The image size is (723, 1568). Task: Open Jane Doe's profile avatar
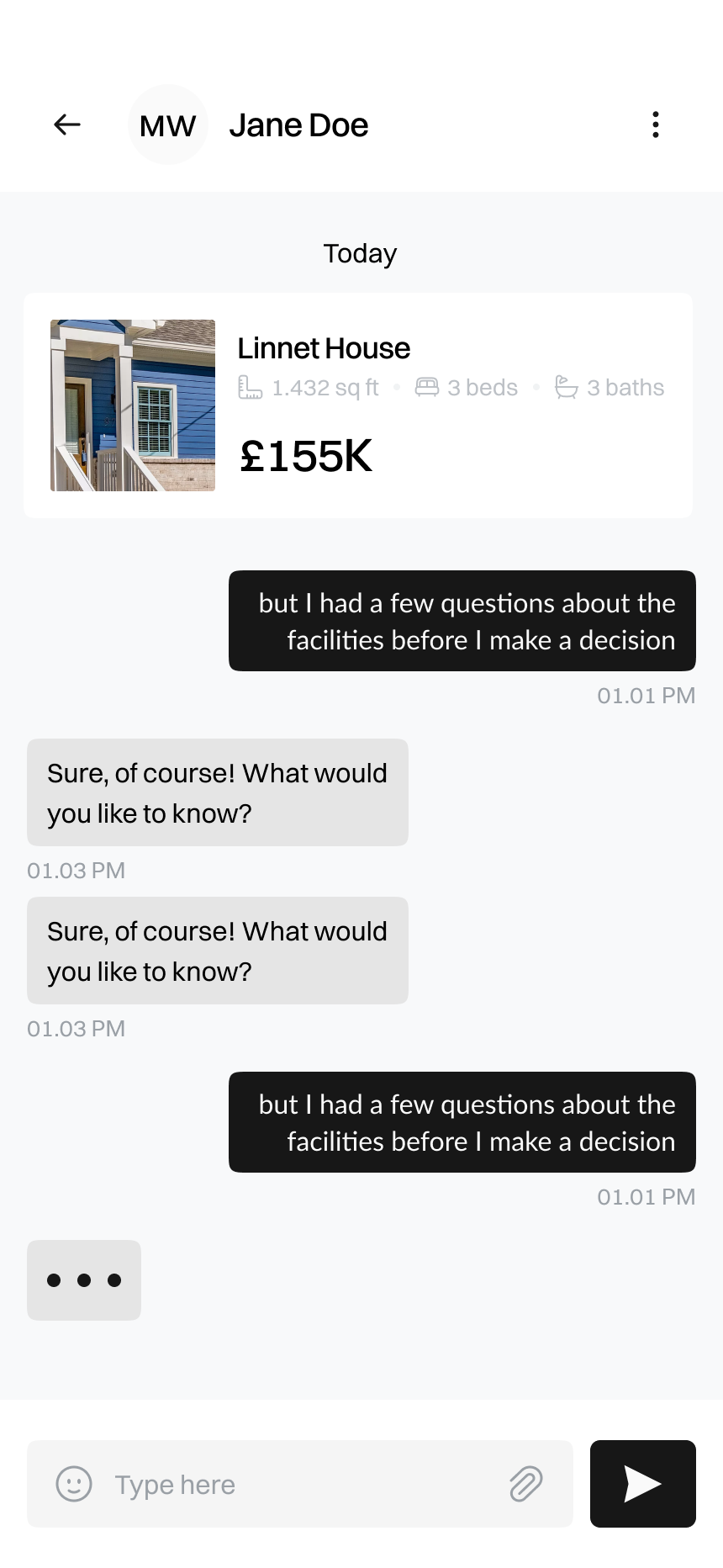168,124
